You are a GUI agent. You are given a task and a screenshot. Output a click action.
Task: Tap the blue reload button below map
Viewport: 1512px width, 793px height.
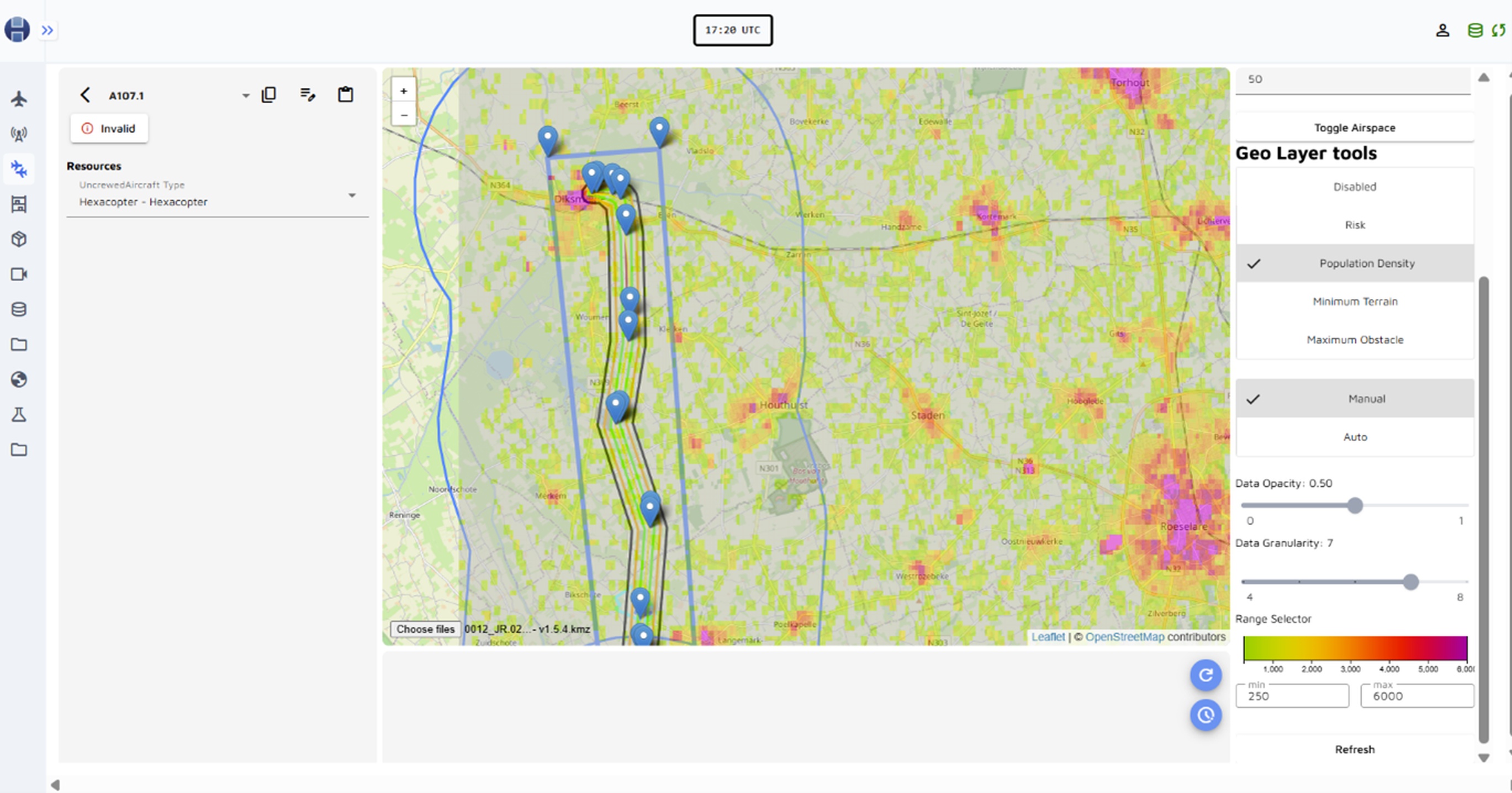(1206, 675)
